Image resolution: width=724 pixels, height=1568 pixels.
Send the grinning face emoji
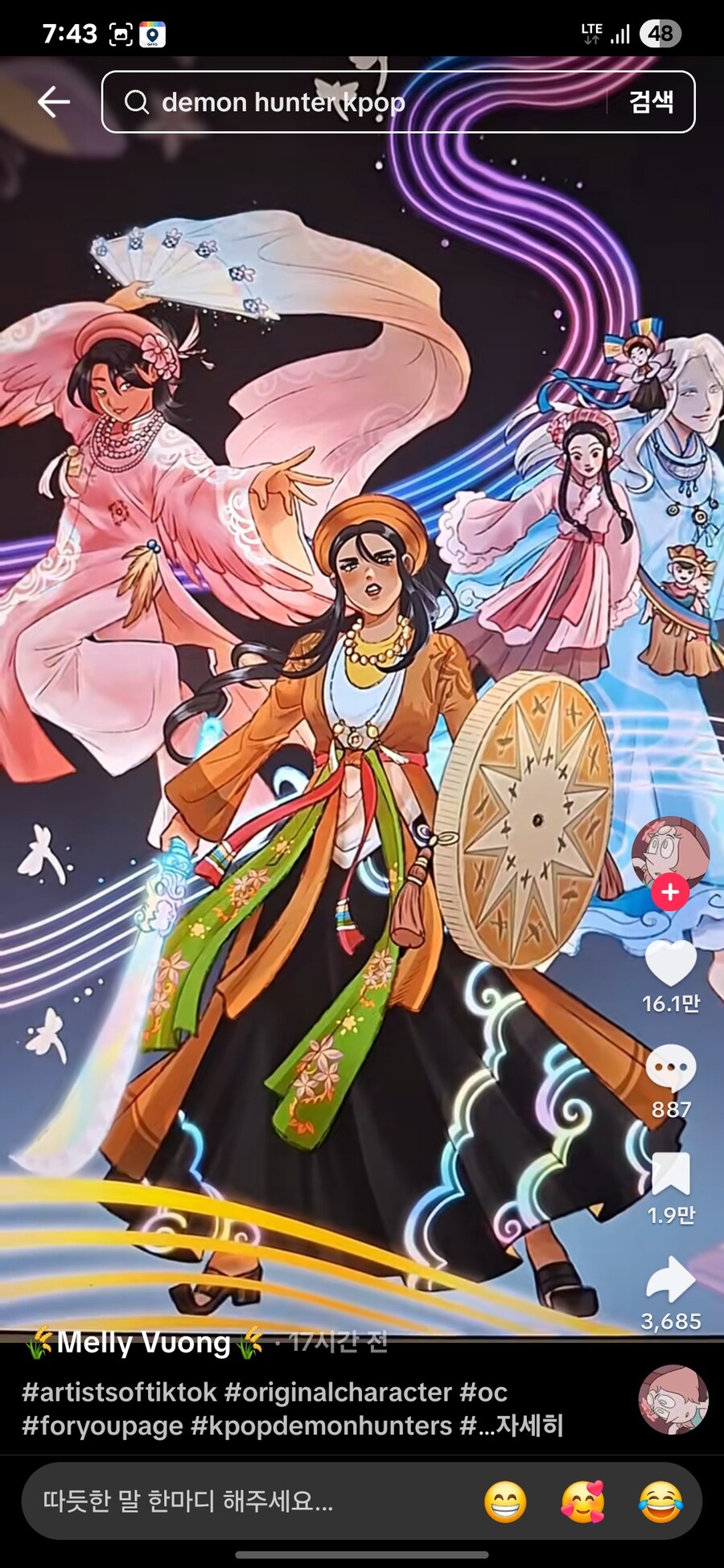505,1501
